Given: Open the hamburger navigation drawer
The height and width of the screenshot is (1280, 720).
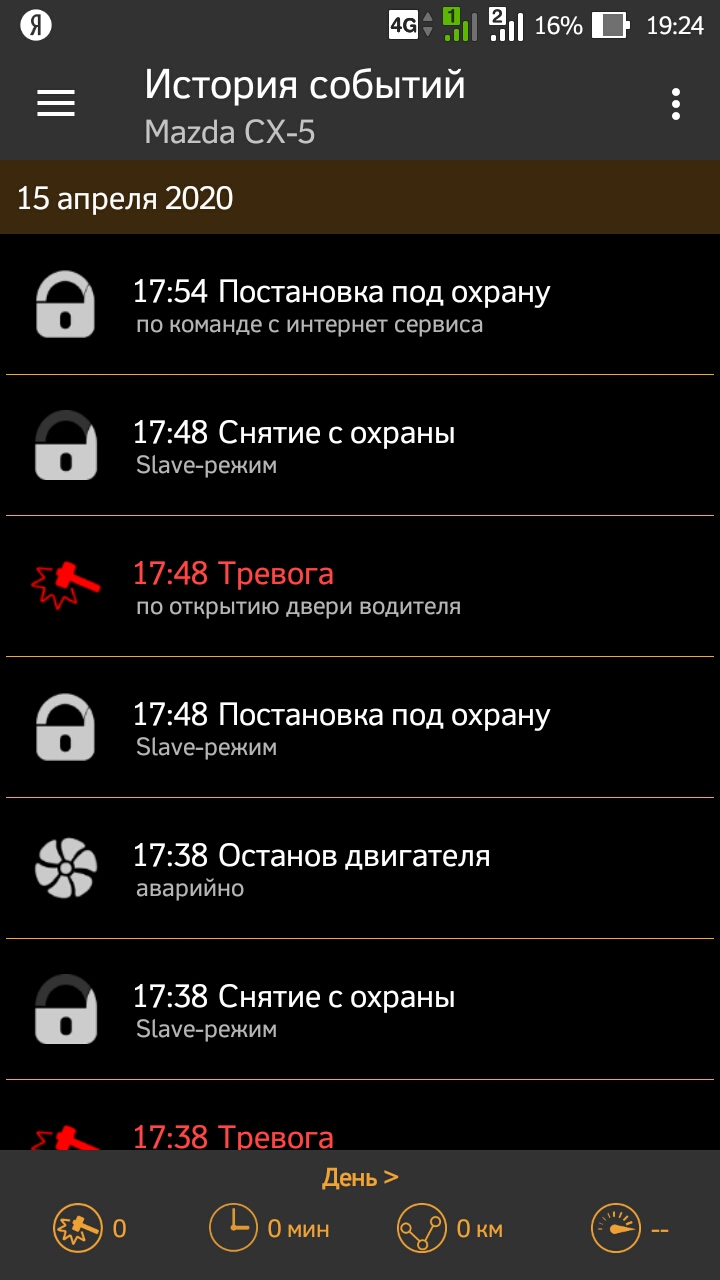Looking at the screenshot, I should pos(56,103).
